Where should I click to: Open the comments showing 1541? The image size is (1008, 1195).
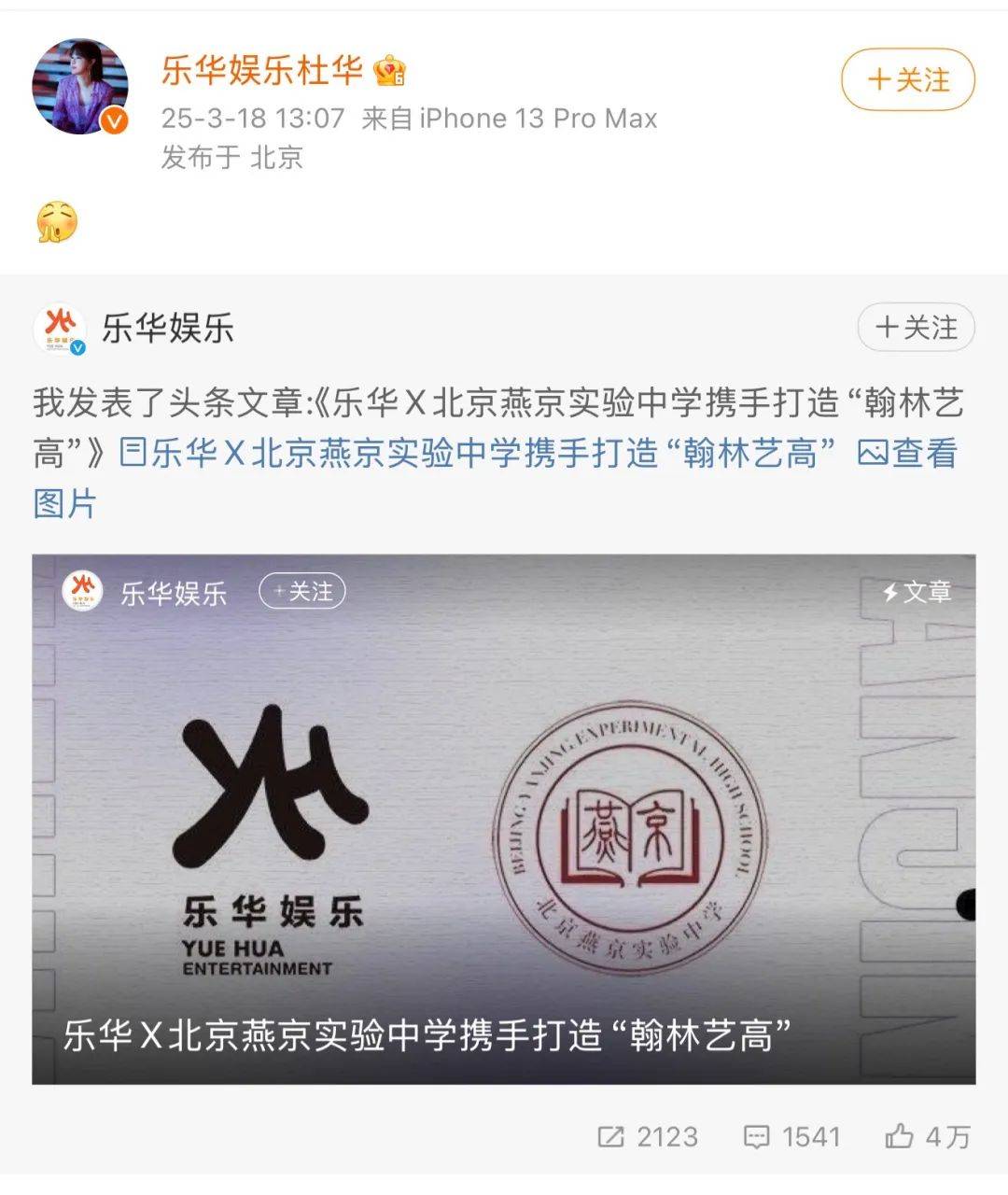pyautogui.click(x=791, y=1136)
